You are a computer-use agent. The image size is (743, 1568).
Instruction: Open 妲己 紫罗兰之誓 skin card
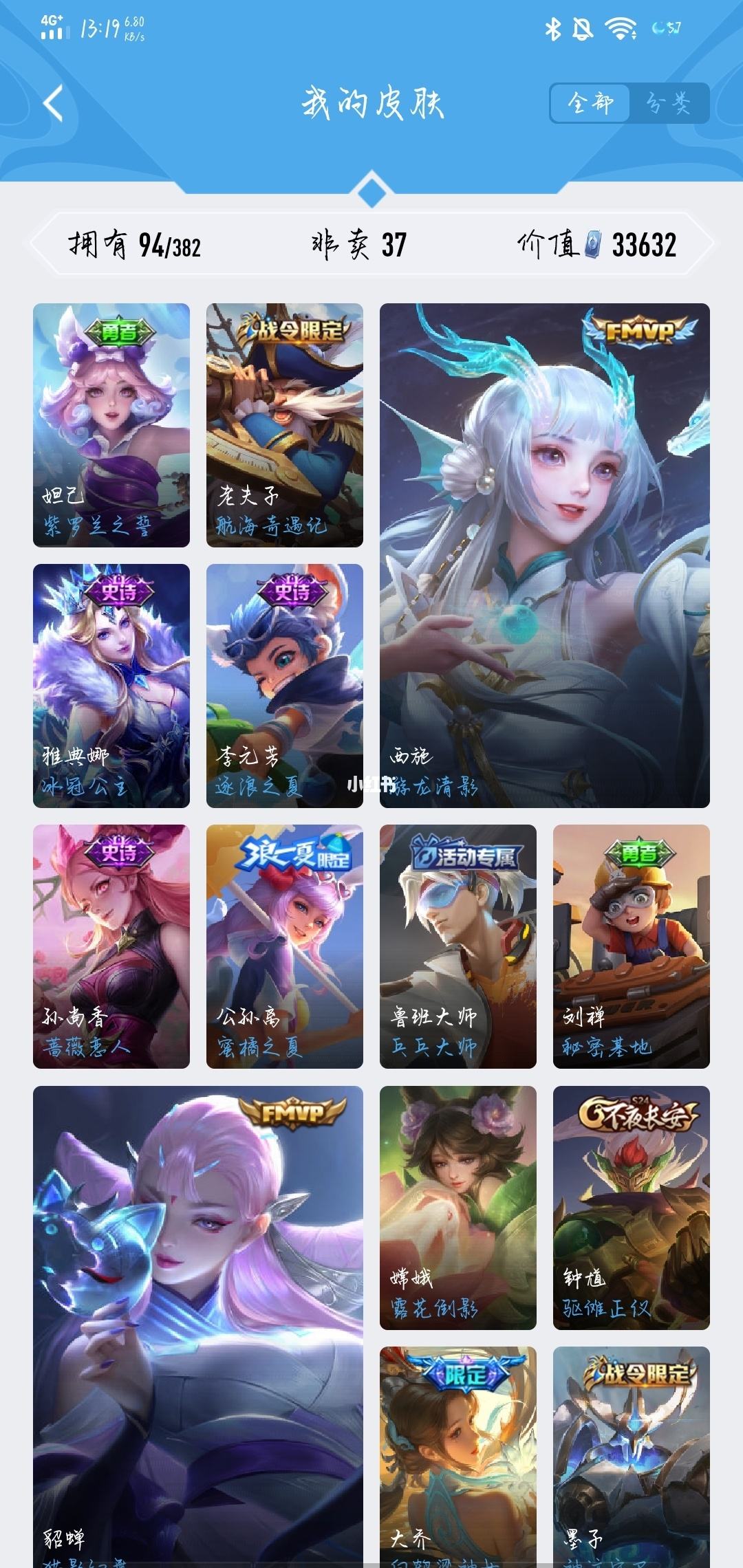111,425
